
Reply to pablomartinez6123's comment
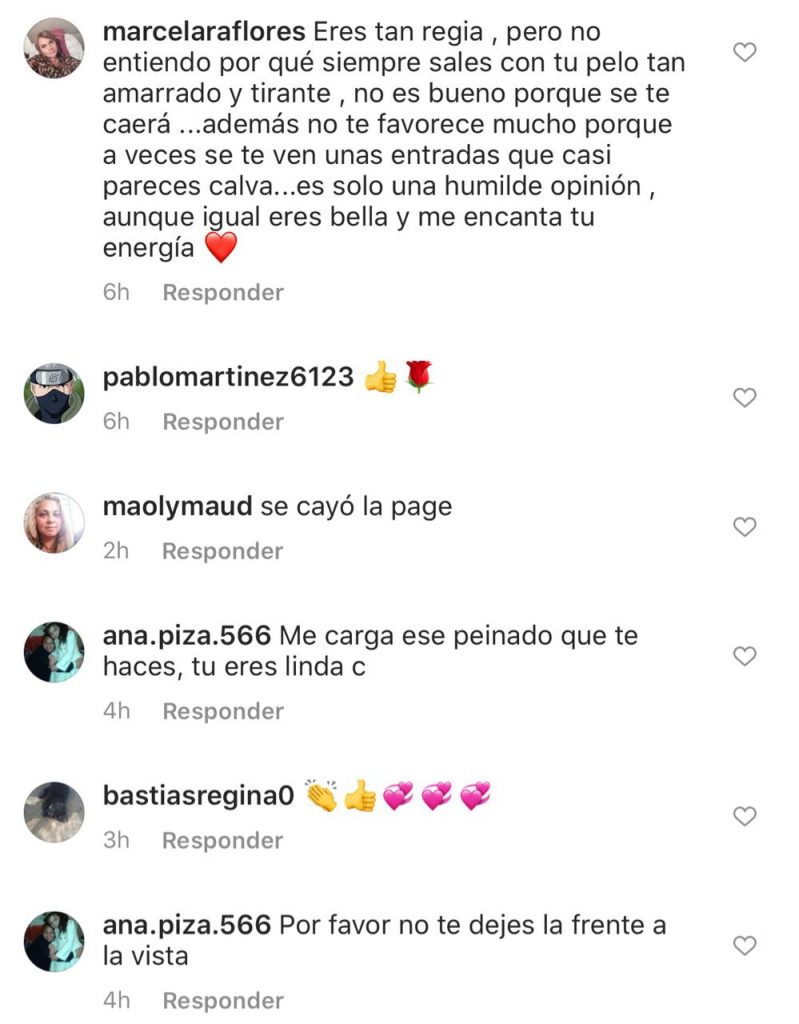[x=223, y=422]
